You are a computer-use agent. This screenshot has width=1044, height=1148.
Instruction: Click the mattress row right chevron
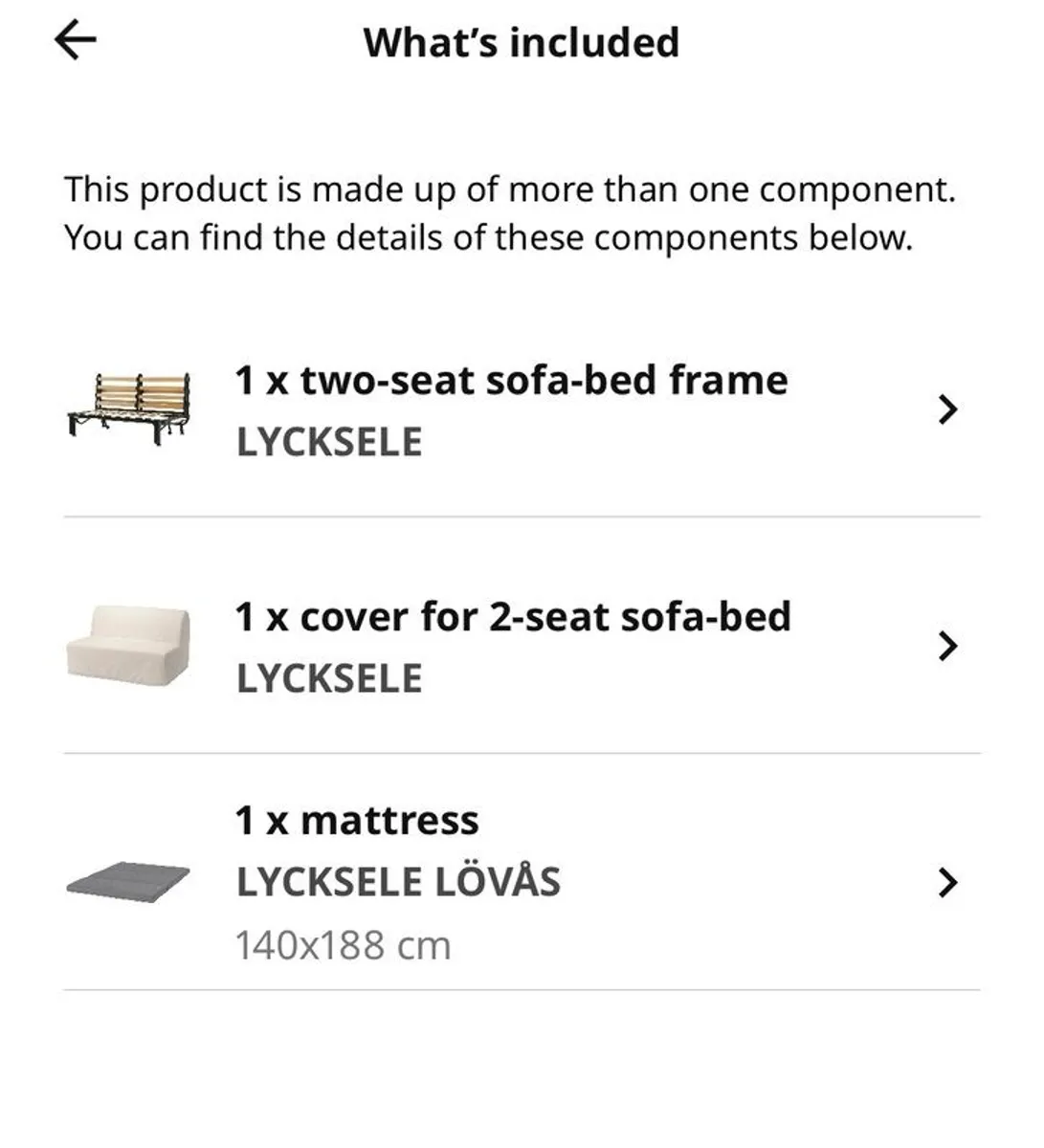click(947, 883)
